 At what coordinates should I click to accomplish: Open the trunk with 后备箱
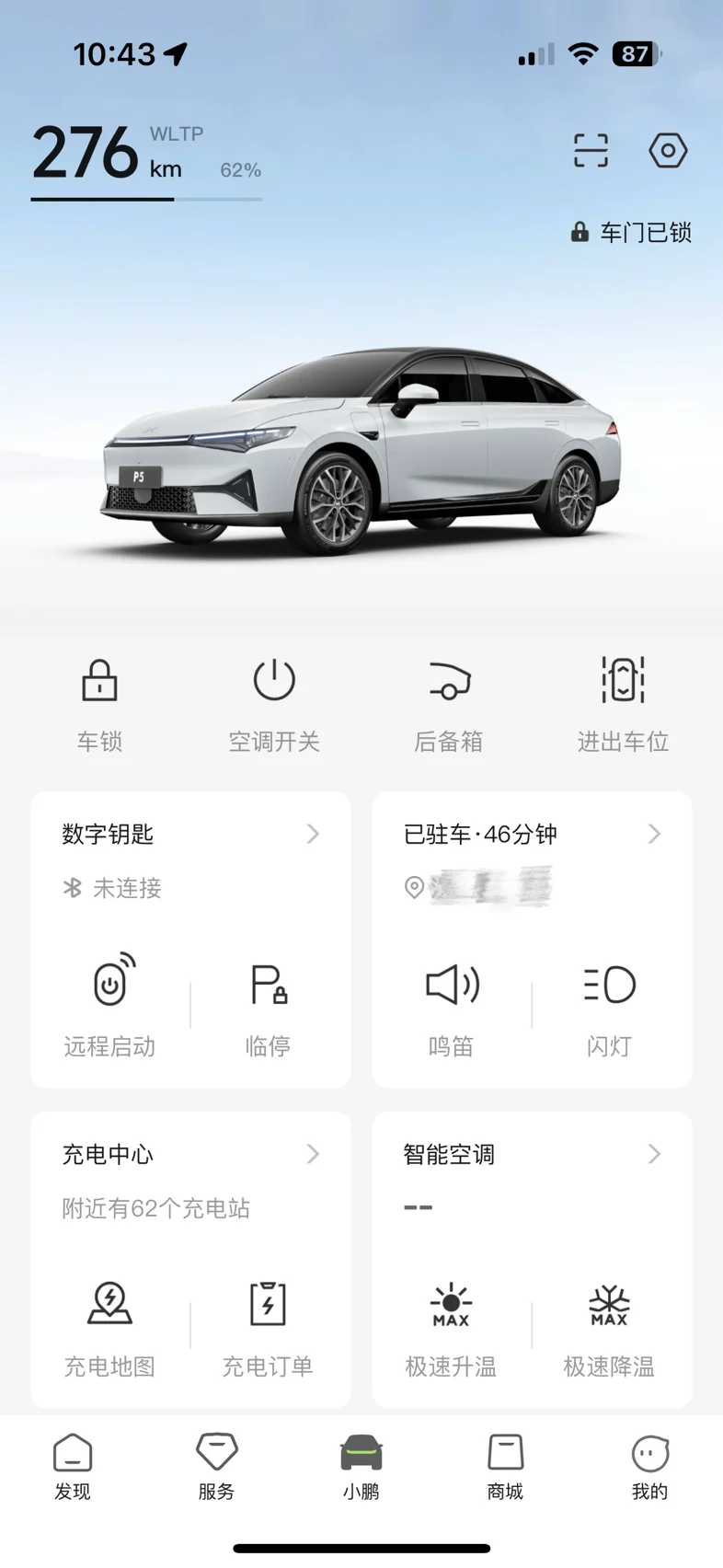coord(449,706)
